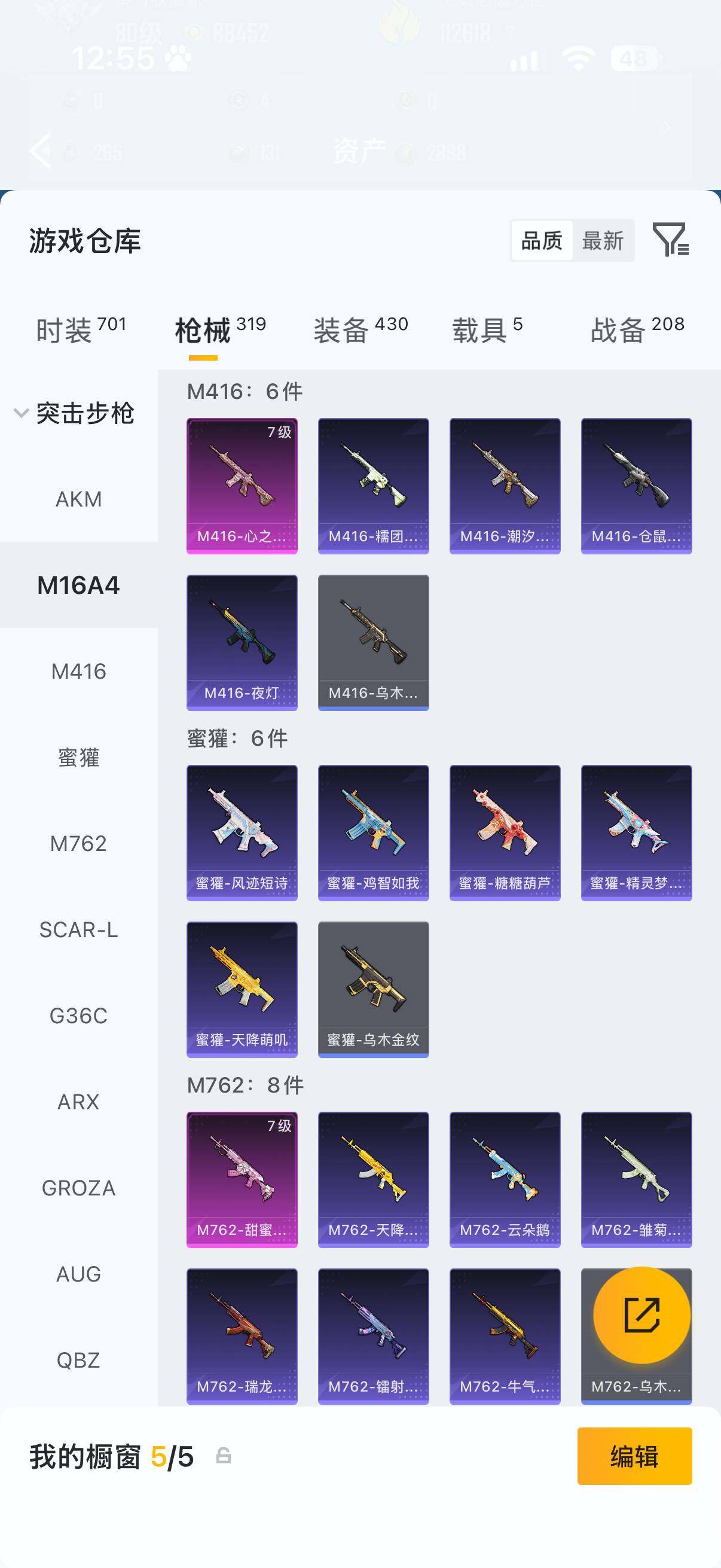Screen dimensions: 721x1568
Task: Switch to the 载具 tab
Action: (x=487, y=330)
